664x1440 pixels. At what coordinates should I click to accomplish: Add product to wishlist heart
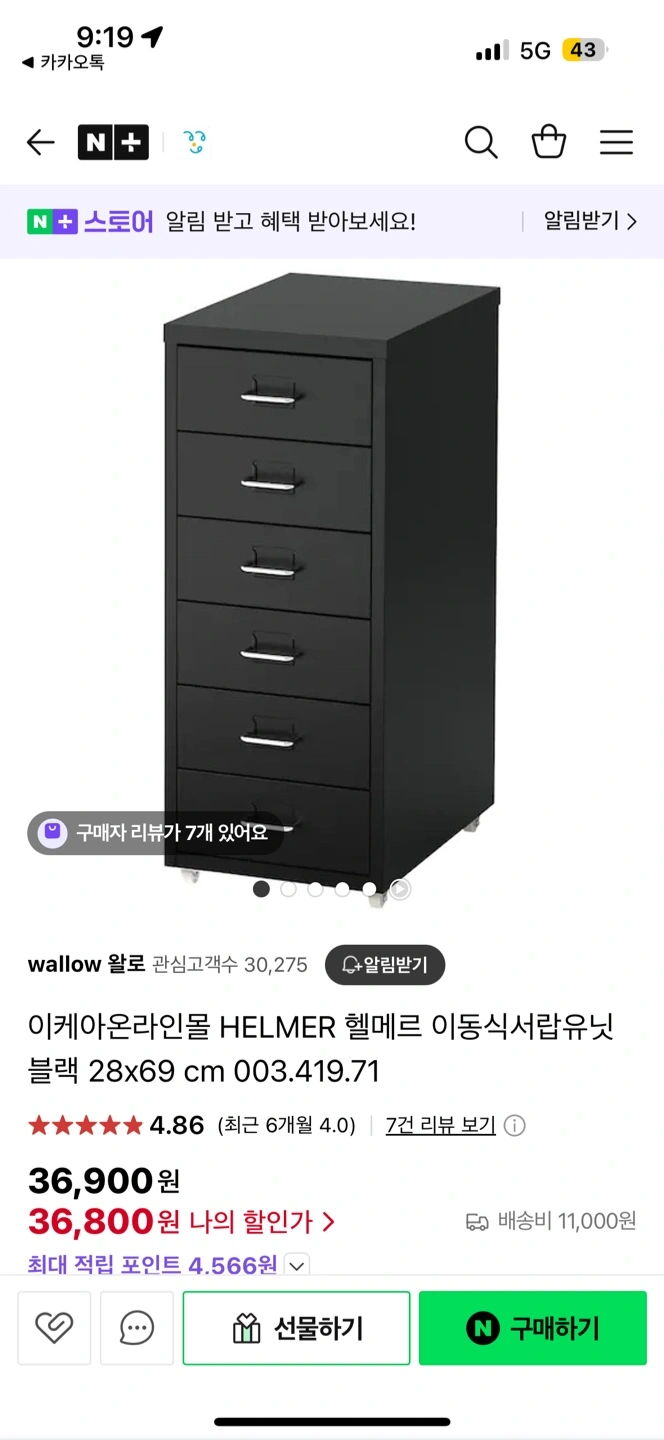[x=54, y=1328]
